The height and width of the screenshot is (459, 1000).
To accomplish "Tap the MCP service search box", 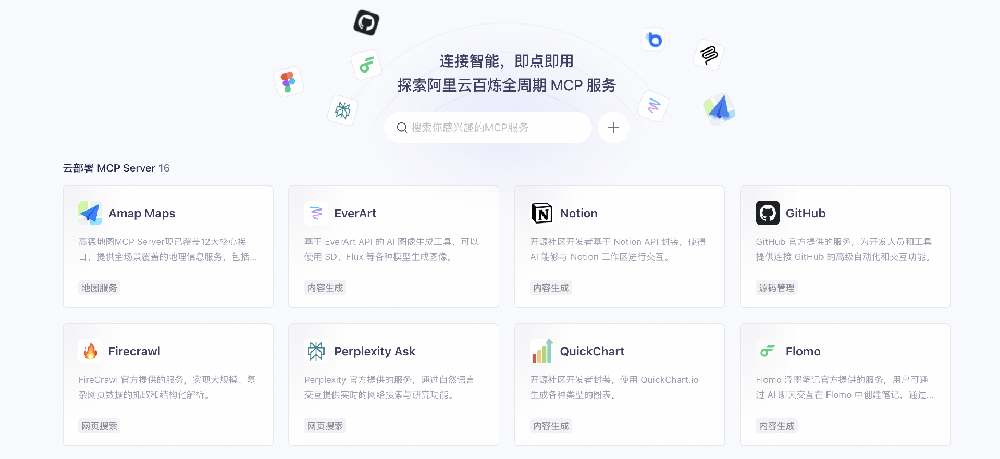I will pos(488,127).
